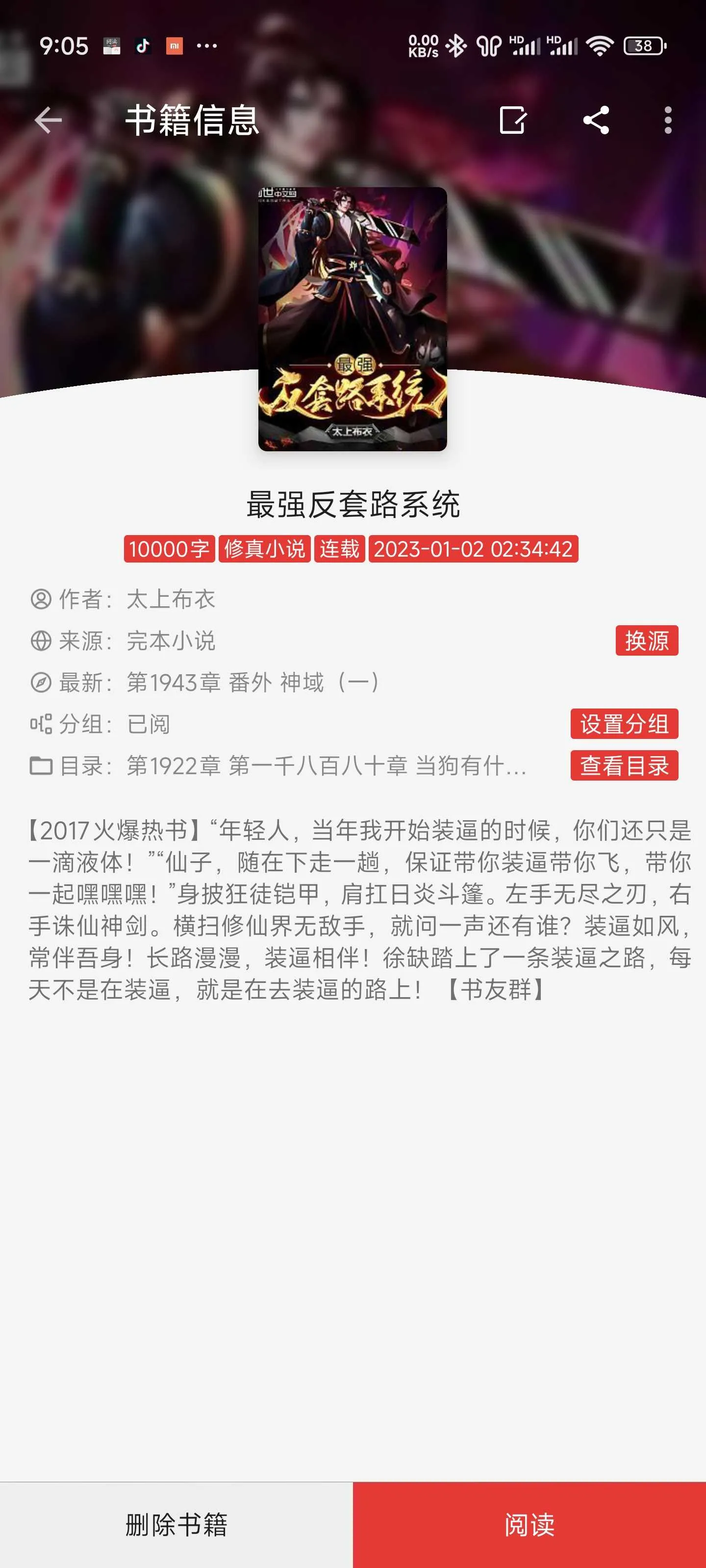Open the three-dot overflow menu

(668, 120)
